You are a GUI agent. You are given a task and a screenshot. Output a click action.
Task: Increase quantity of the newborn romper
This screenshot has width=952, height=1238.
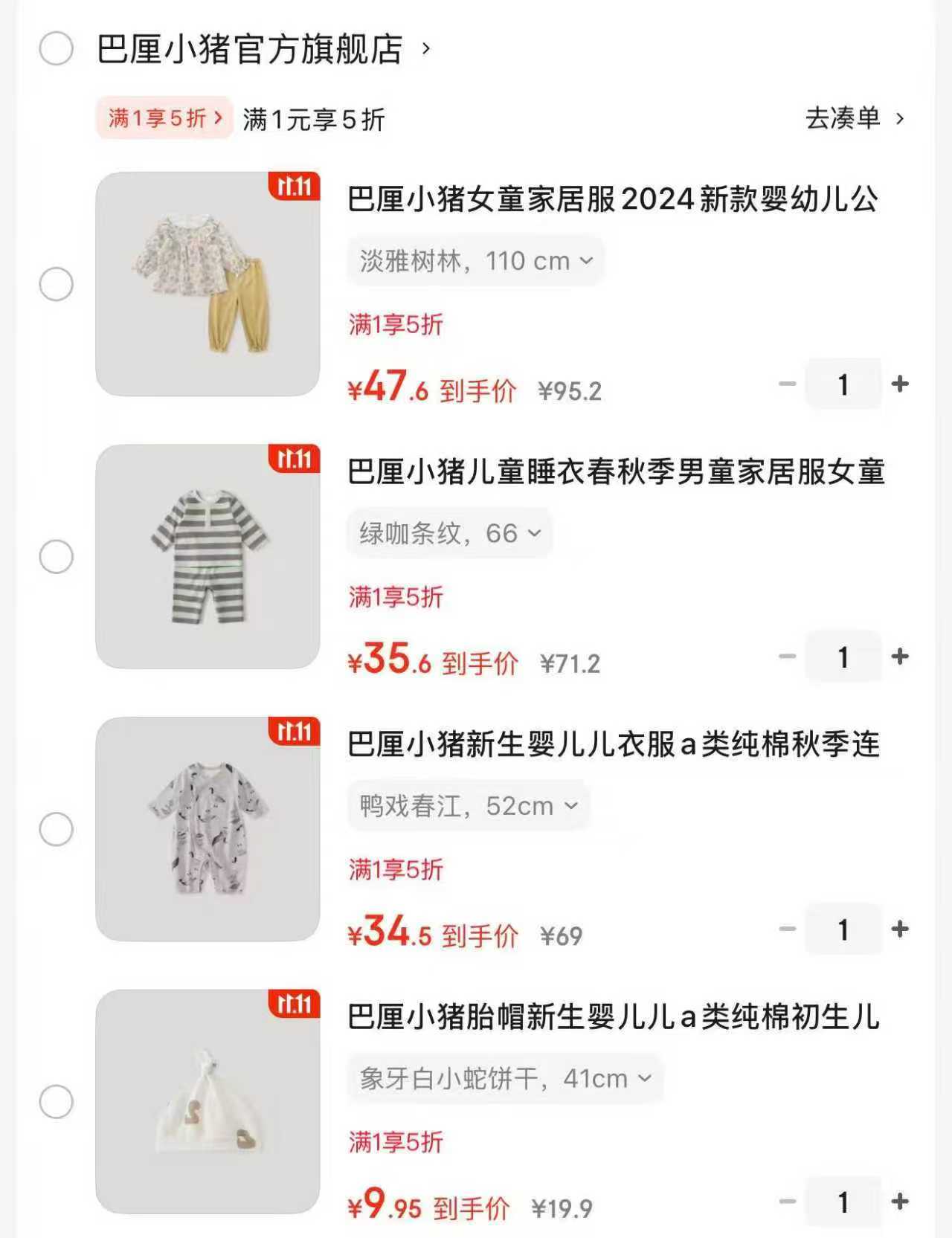coord(900,929)
